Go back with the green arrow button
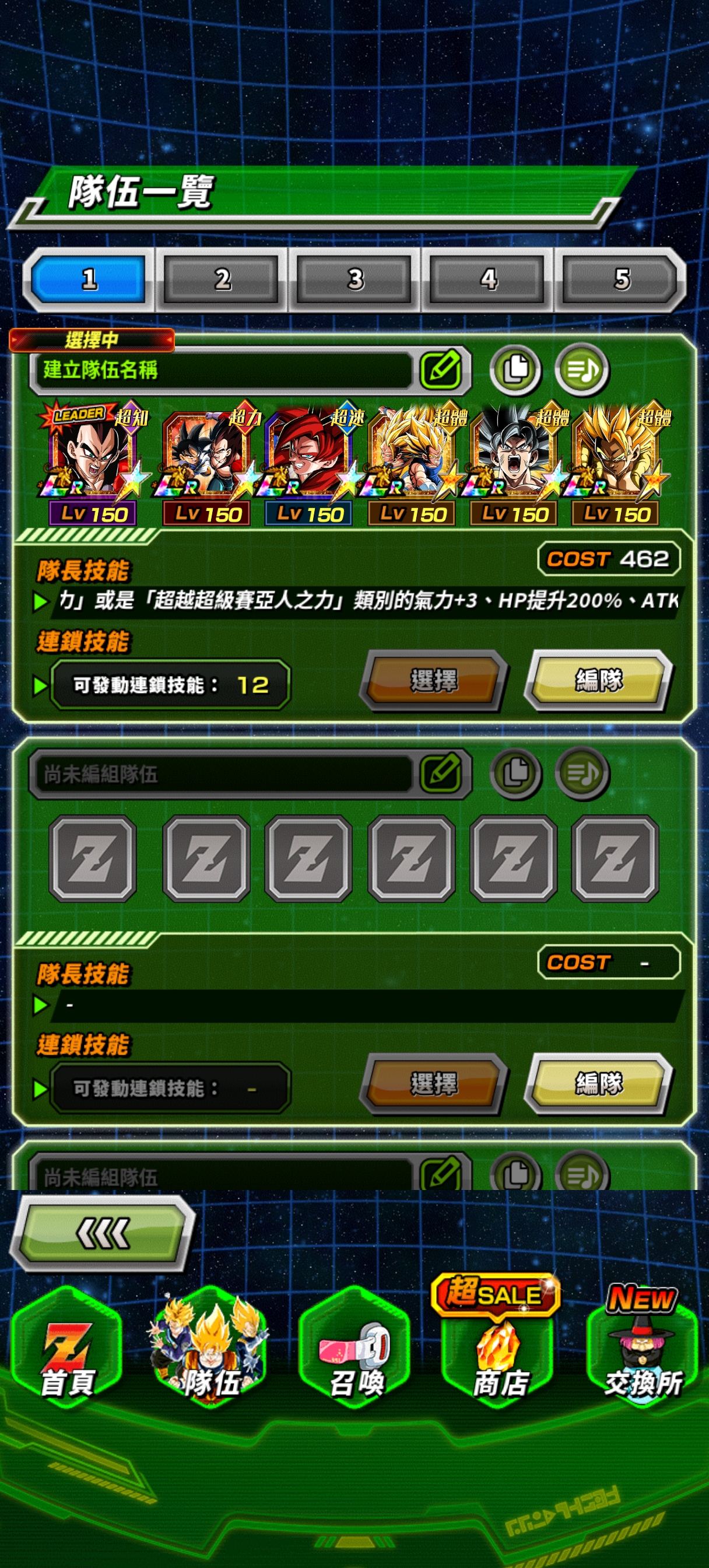 [102, 1233]
